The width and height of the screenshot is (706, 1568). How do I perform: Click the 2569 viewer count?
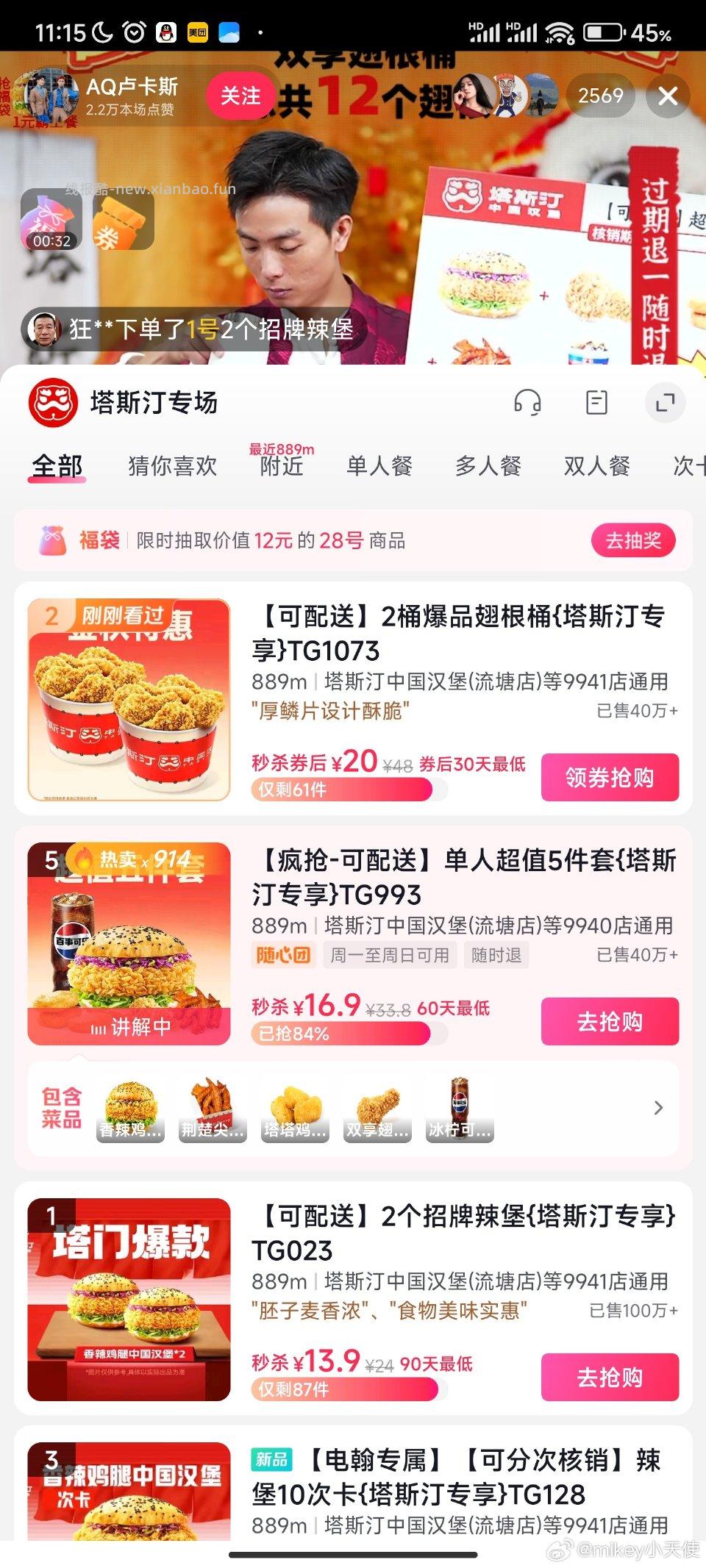tap(601, 96)
